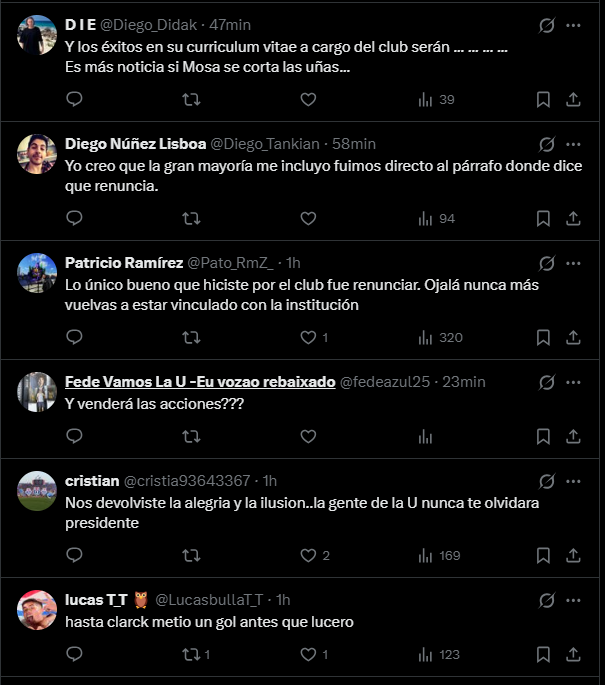The height and width of the screenshot is (685, 605).
Task: Open Grok icon on cristian's tweet
Action: [546, 481]
